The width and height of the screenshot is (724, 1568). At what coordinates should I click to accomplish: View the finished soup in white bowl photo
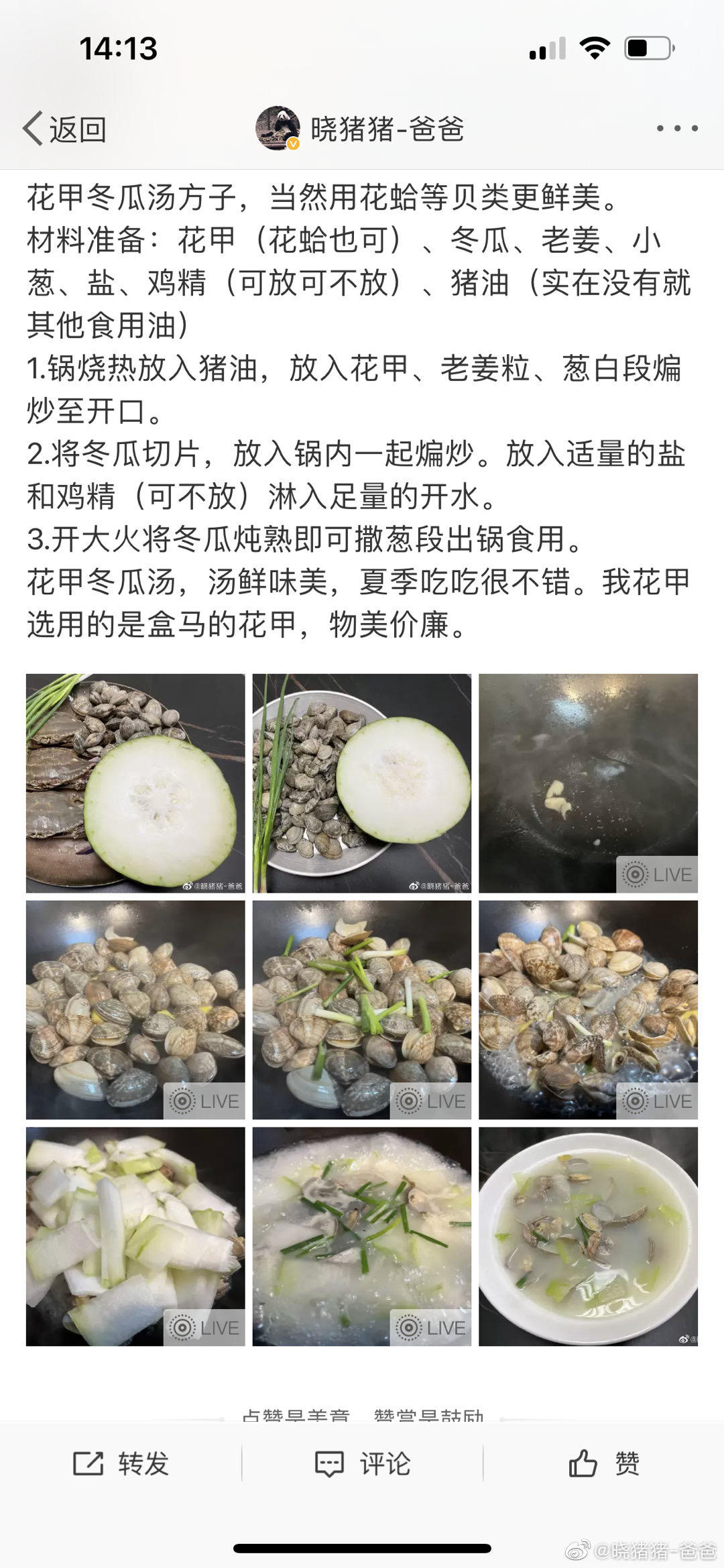[x=588, y=1236]
